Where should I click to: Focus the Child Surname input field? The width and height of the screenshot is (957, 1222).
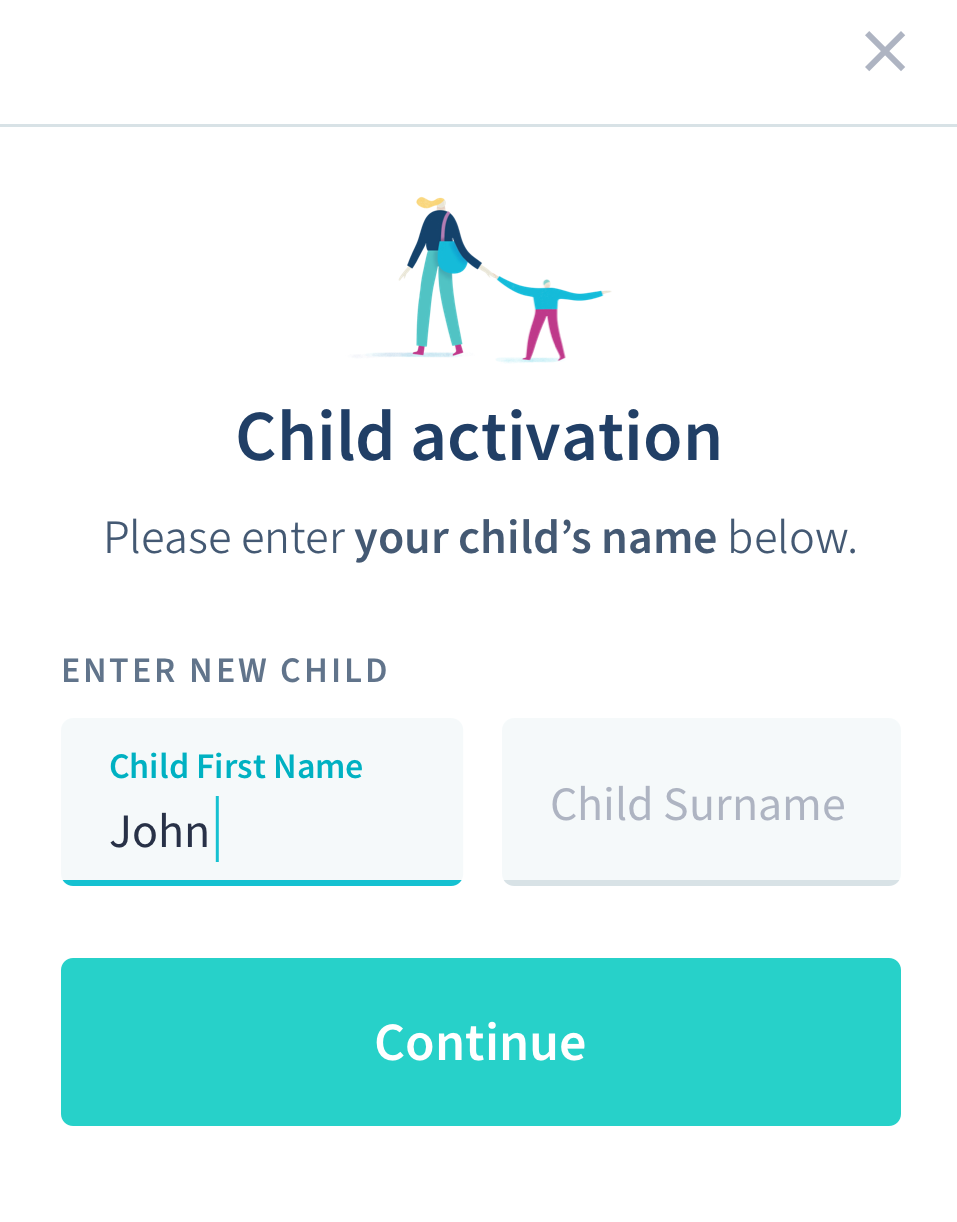pyautogui.click(x=700, y=801)
